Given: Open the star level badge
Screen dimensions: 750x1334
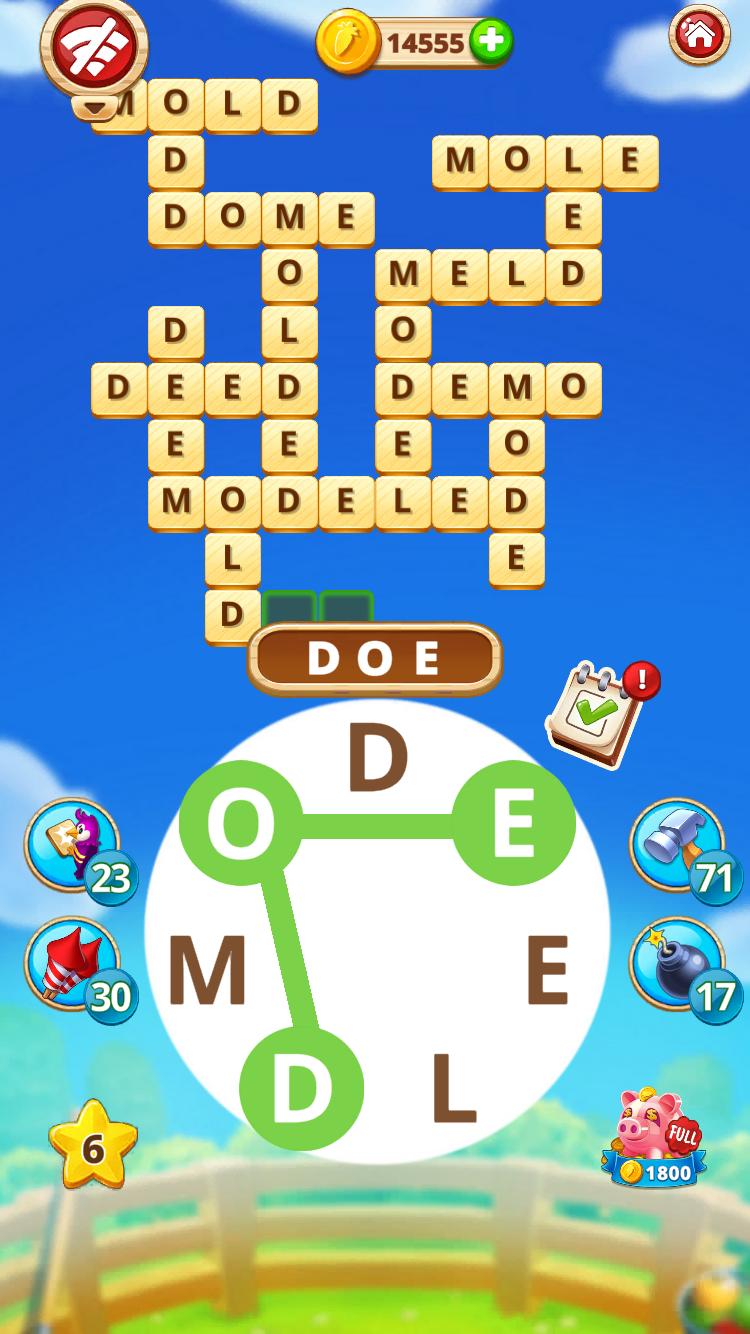Looking at the screenshot, I should (92, 1147).
